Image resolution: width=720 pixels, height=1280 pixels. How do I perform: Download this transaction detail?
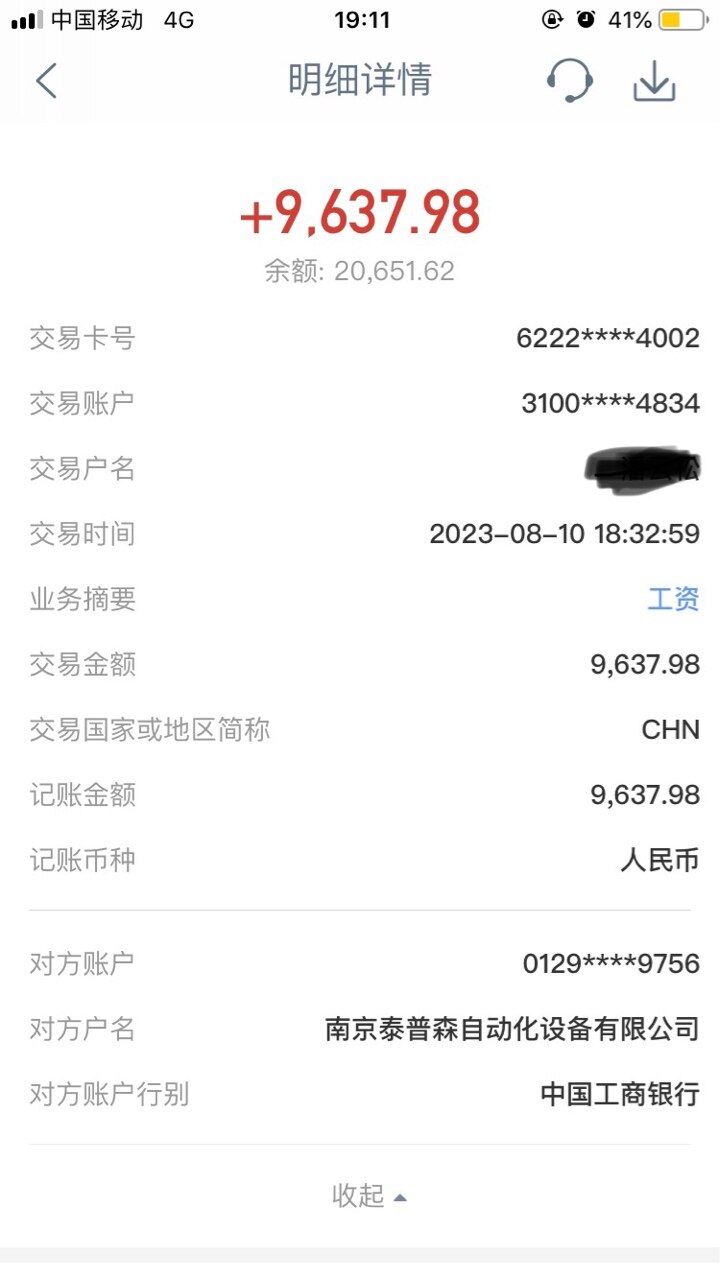pos(655,81)
